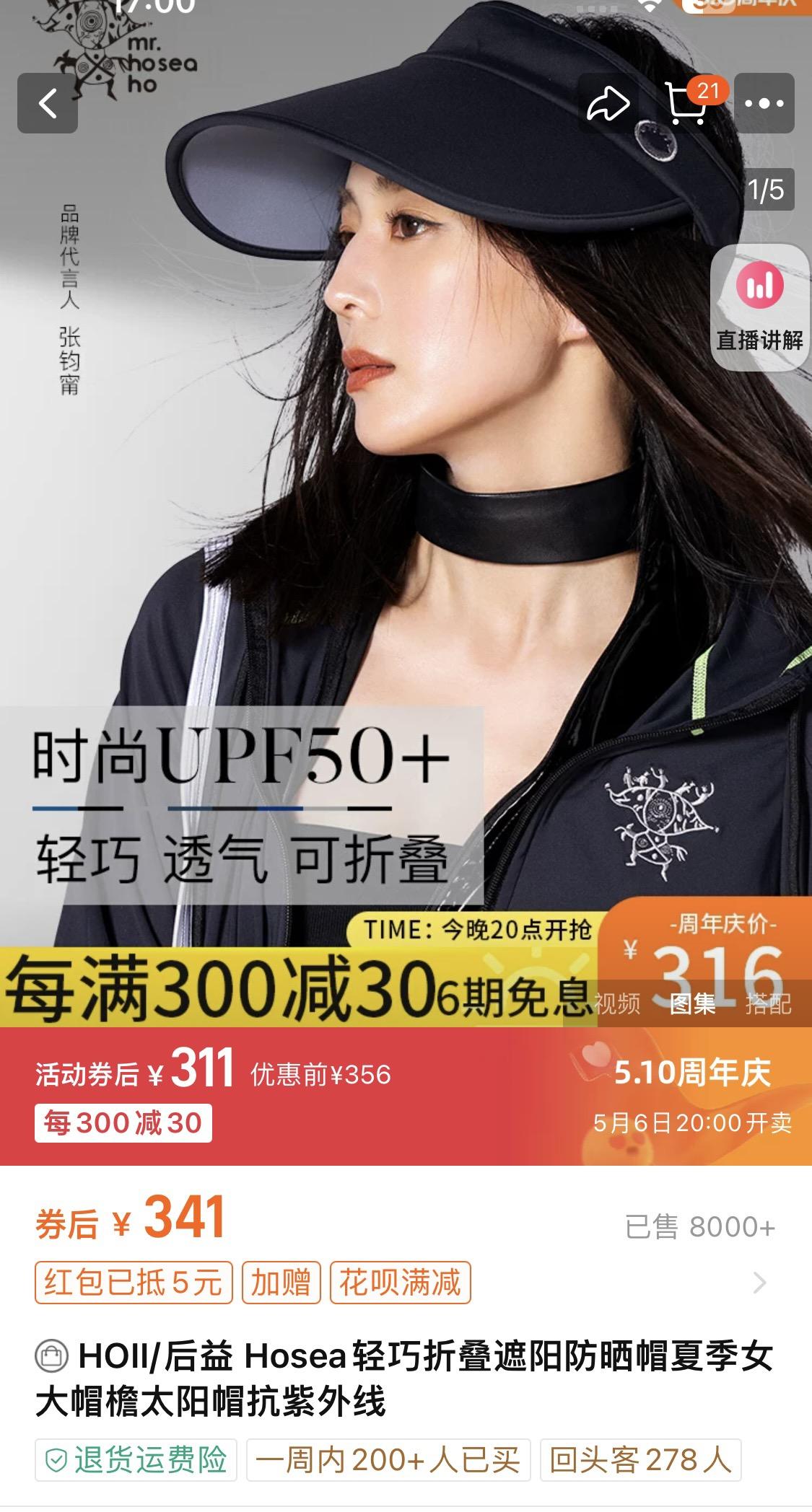
Task: Tap the 每300减30 coupon tag
Action: pyautogui.click(x=123, y=1123)
